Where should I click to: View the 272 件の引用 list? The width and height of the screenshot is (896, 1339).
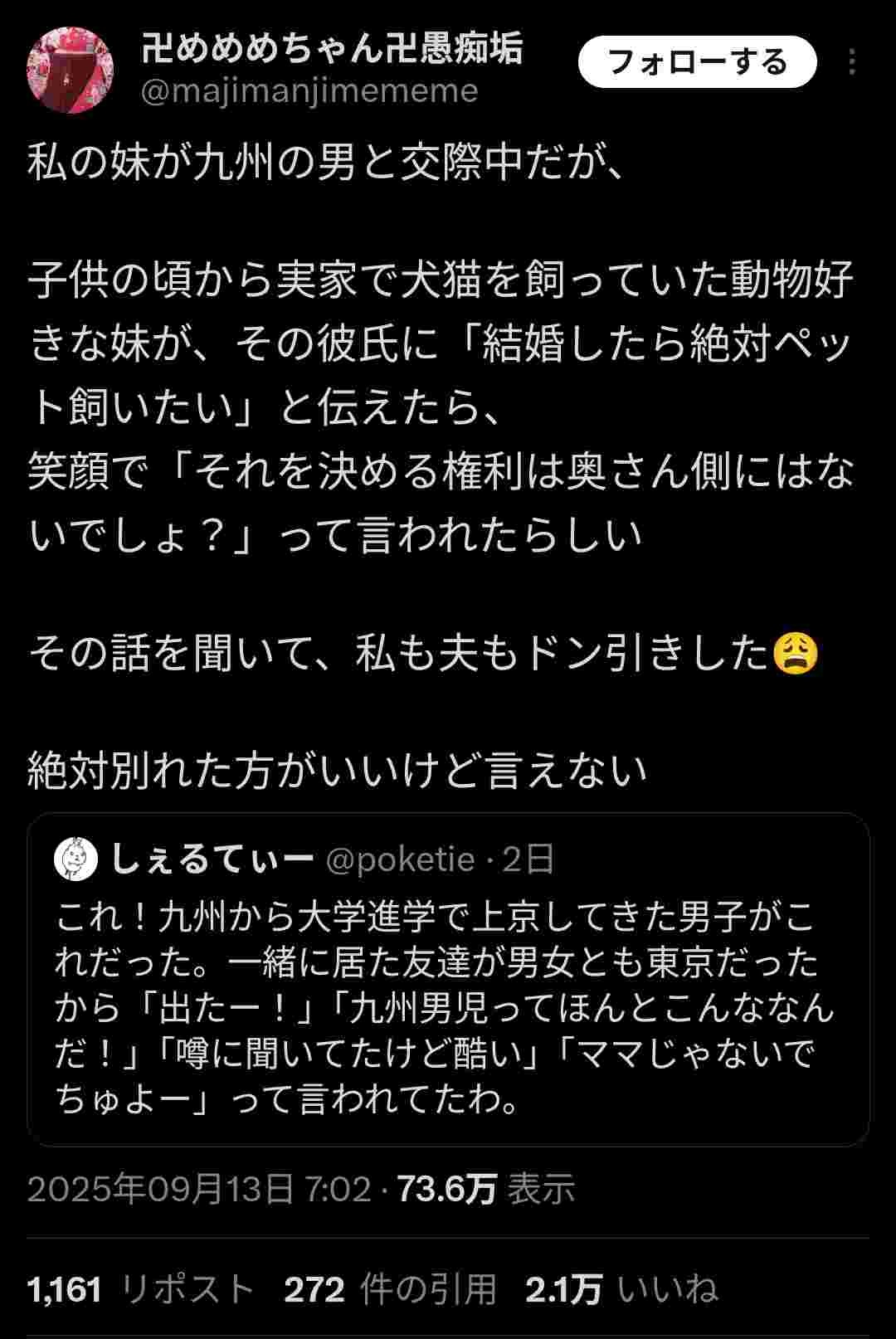pos(390,1289)
